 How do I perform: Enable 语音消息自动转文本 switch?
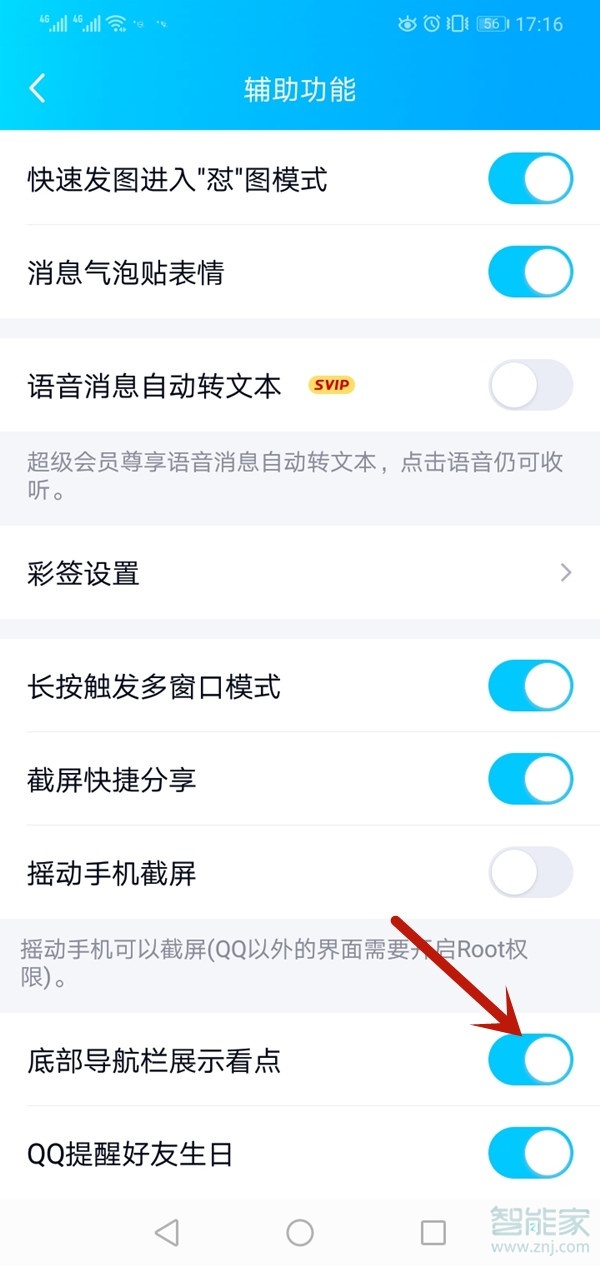(x=530, y=386)
